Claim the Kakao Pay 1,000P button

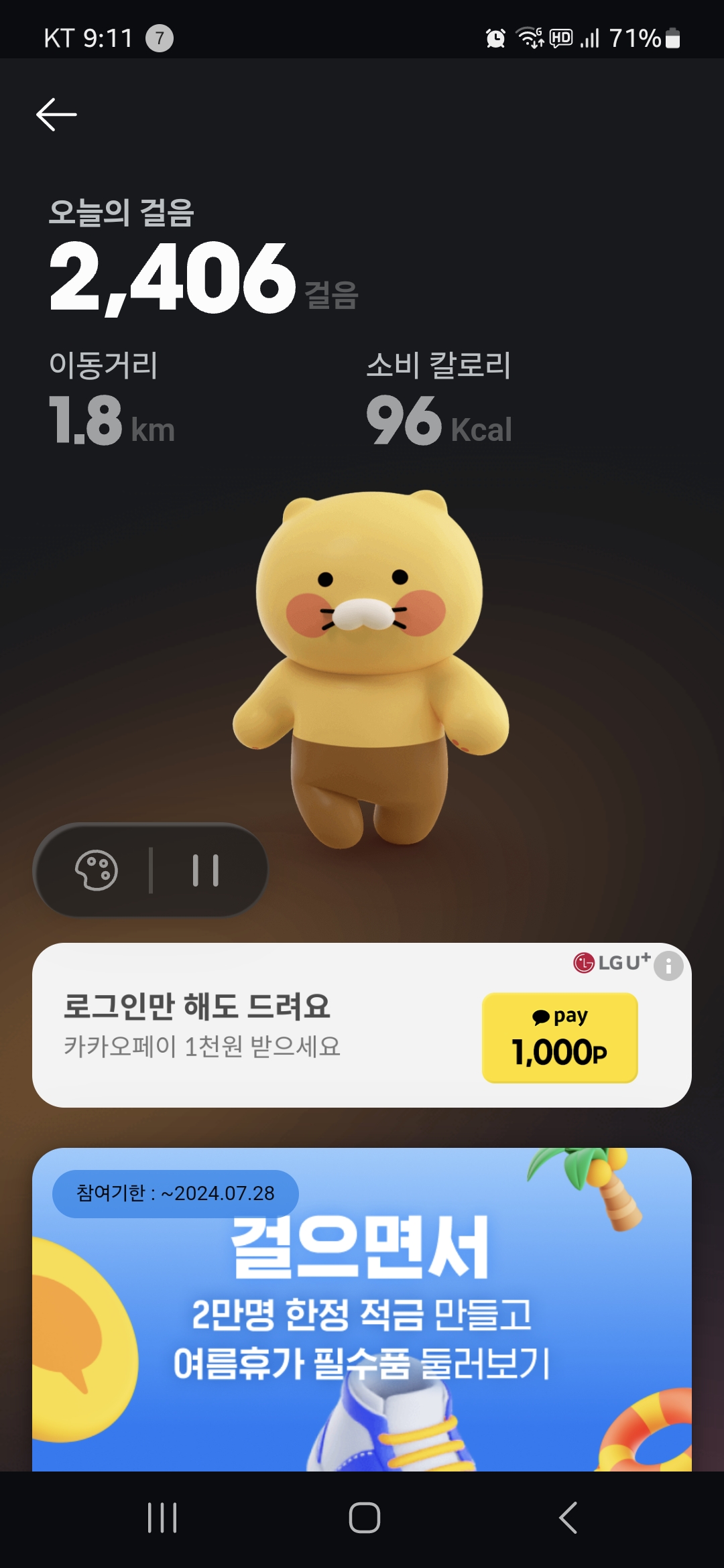coord(559,1037)
